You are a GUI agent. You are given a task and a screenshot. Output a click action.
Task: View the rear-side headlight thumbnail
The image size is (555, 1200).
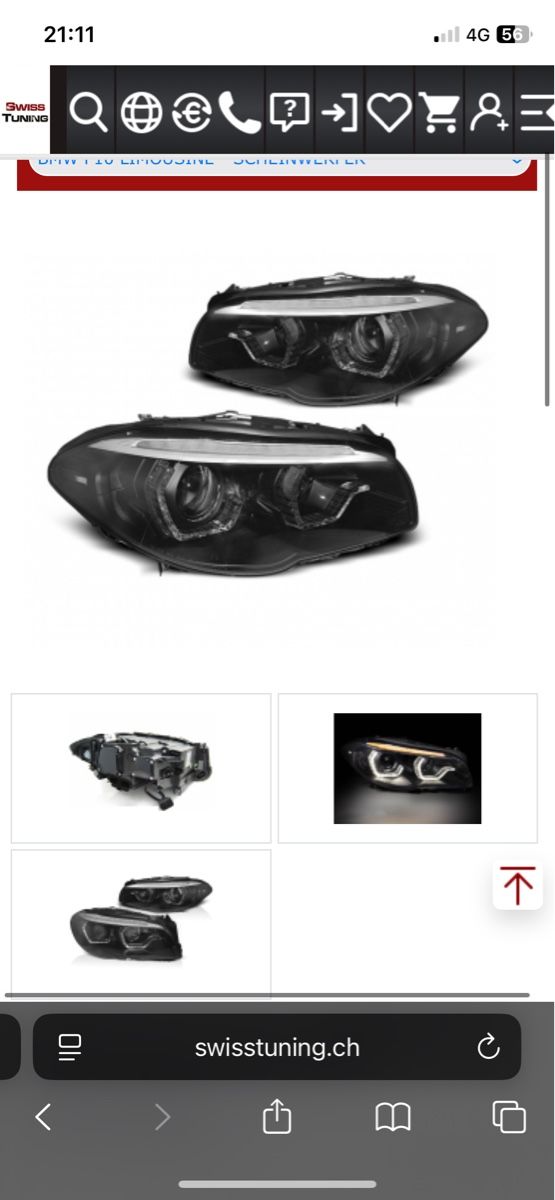[141, 768]
